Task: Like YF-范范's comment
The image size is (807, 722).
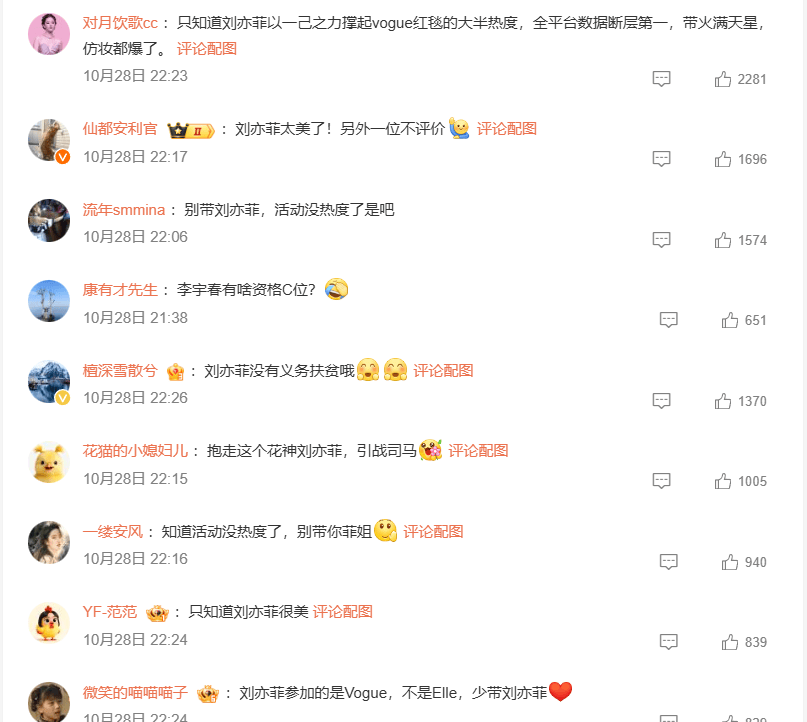Action: click(730, 642)
